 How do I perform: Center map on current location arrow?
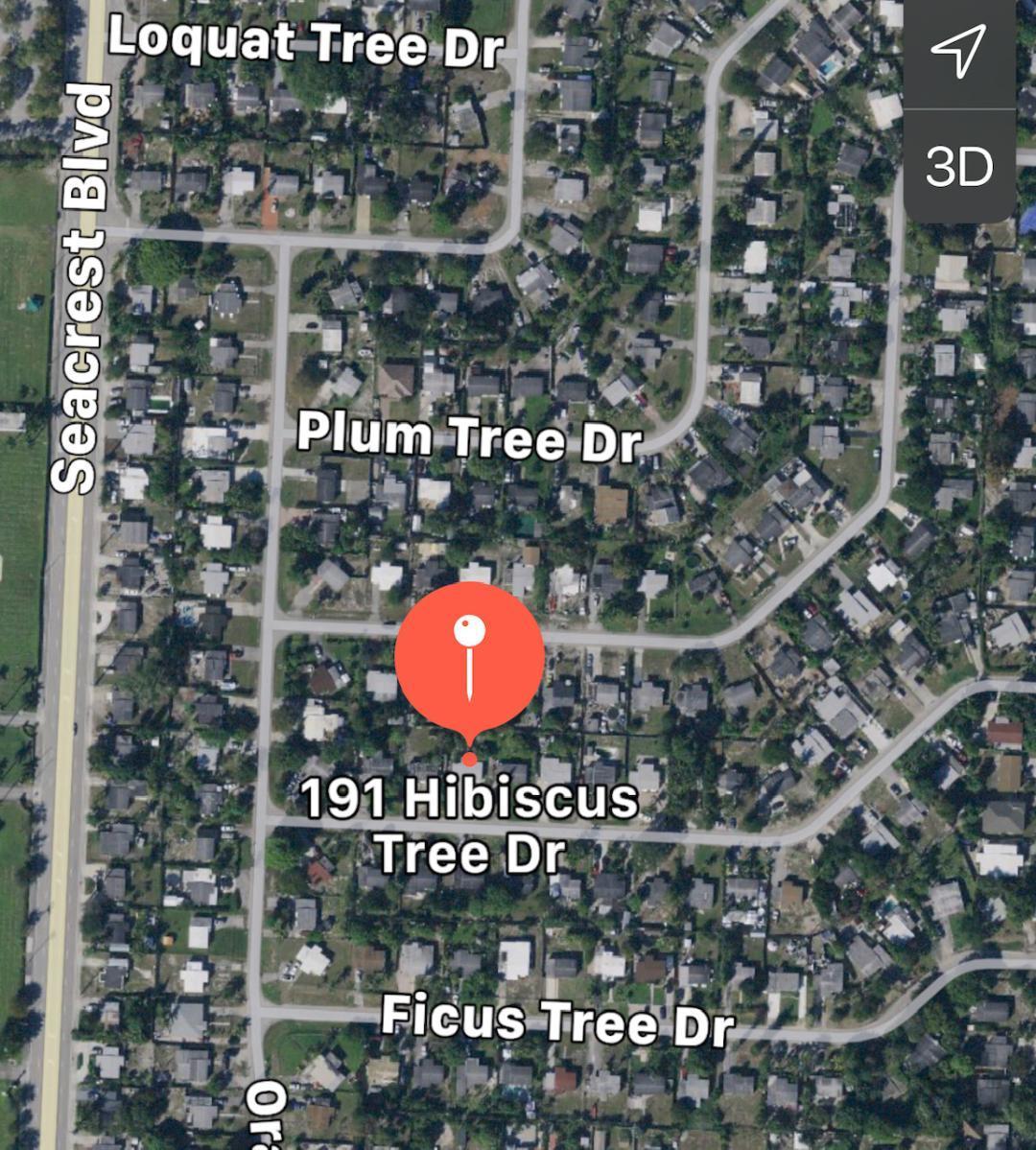pos(958,50)
